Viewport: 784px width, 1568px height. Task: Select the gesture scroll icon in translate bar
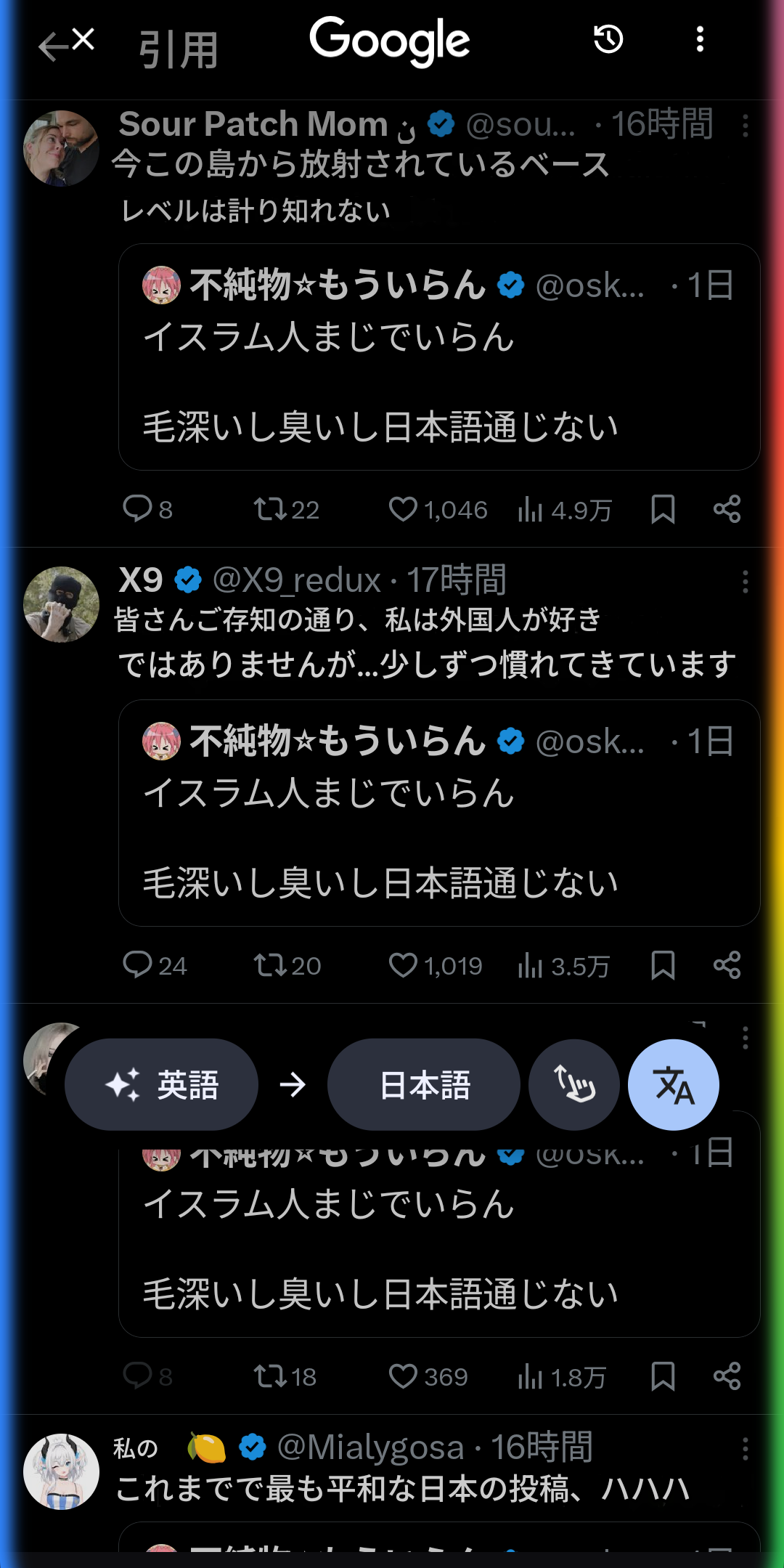[x=574, y=1084]
